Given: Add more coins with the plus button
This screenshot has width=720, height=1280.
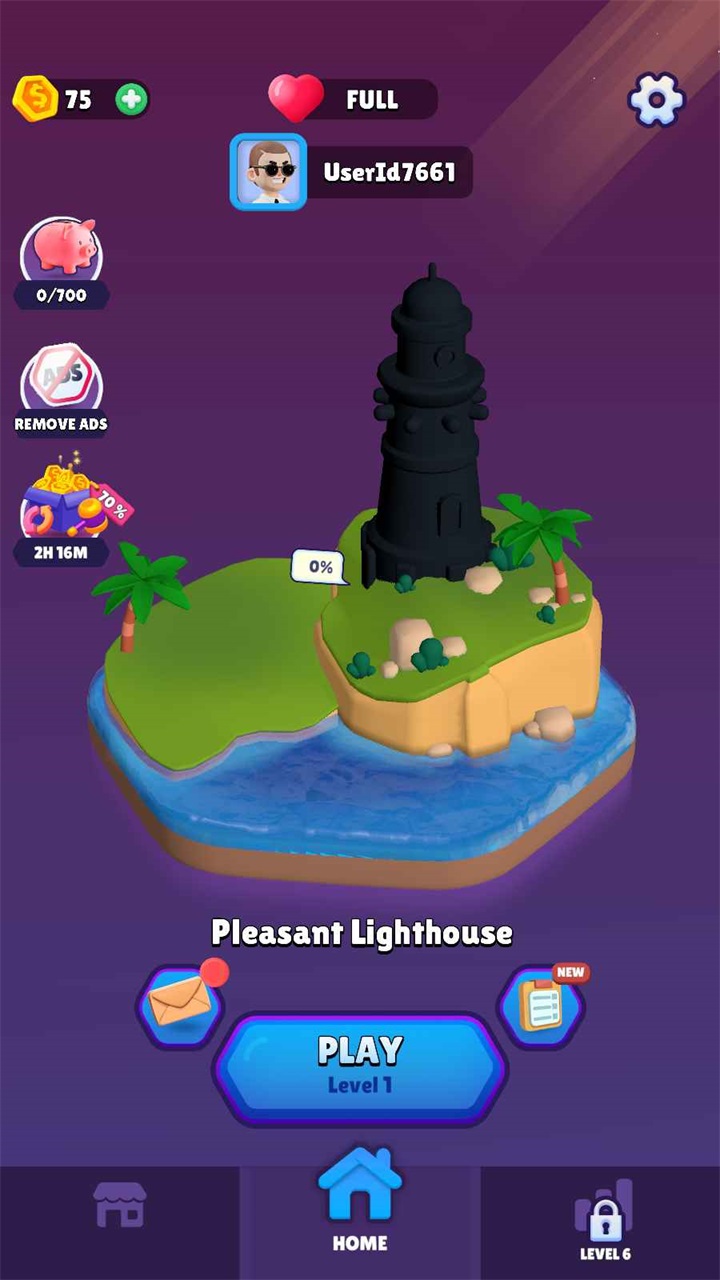Looking at the screenshot, I should (x=131, y=99).
